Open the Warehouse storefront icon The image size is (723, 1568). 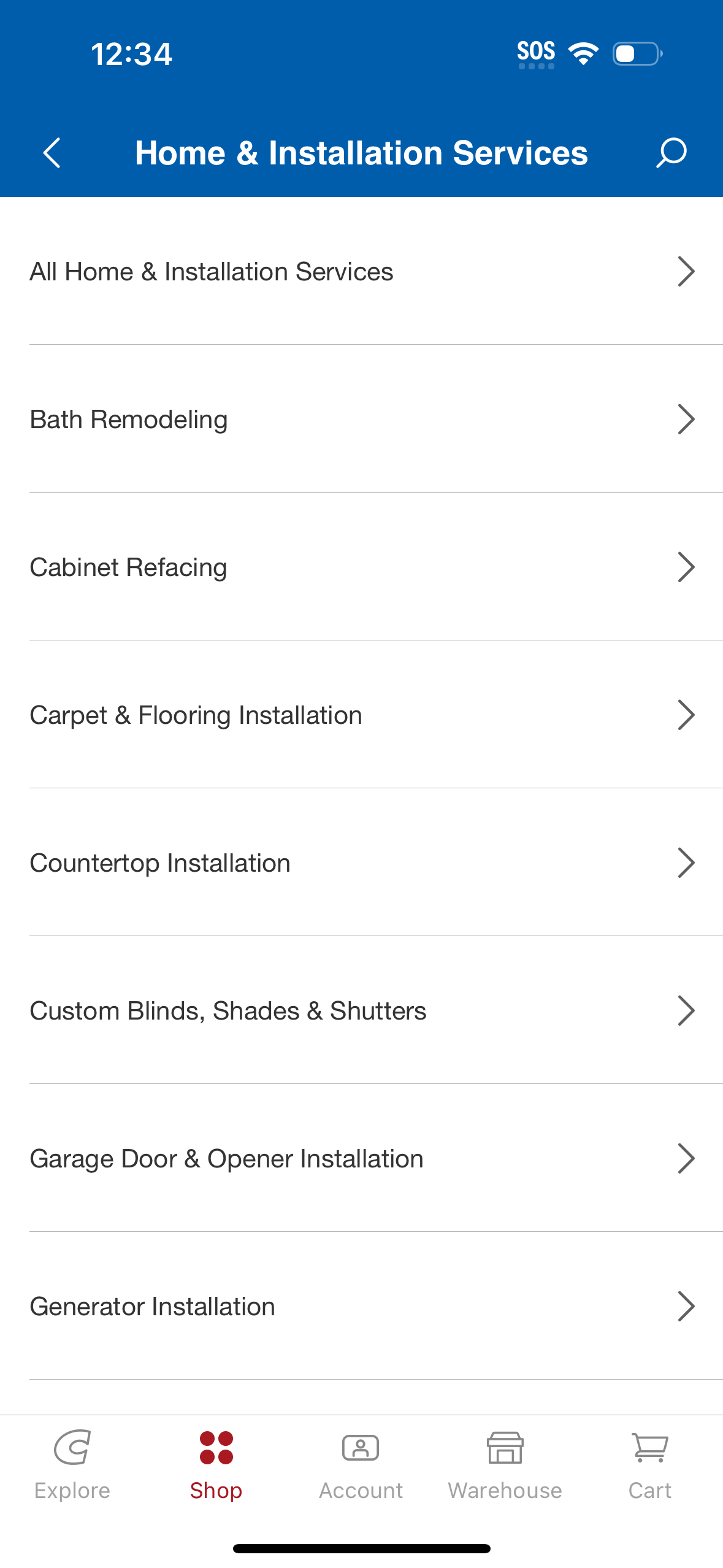click(x=505, y=1449)
